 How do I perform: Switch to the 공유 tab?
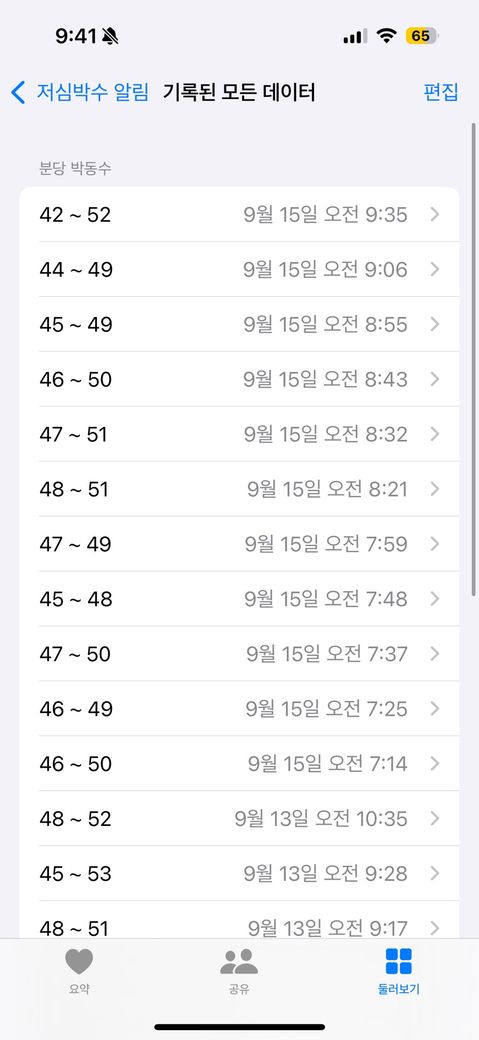click(239, 971)
